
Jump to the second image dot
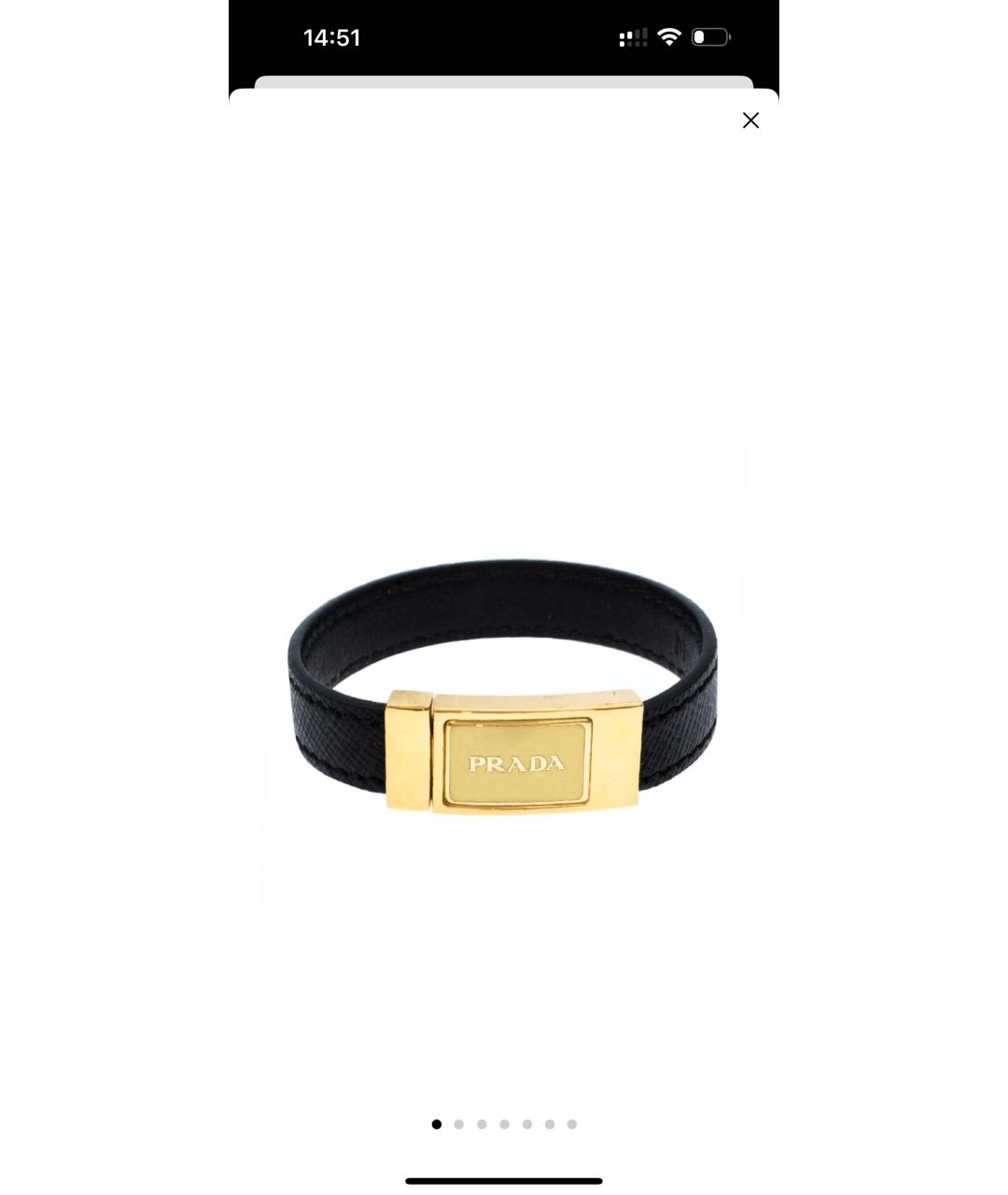coord(459,1124)
